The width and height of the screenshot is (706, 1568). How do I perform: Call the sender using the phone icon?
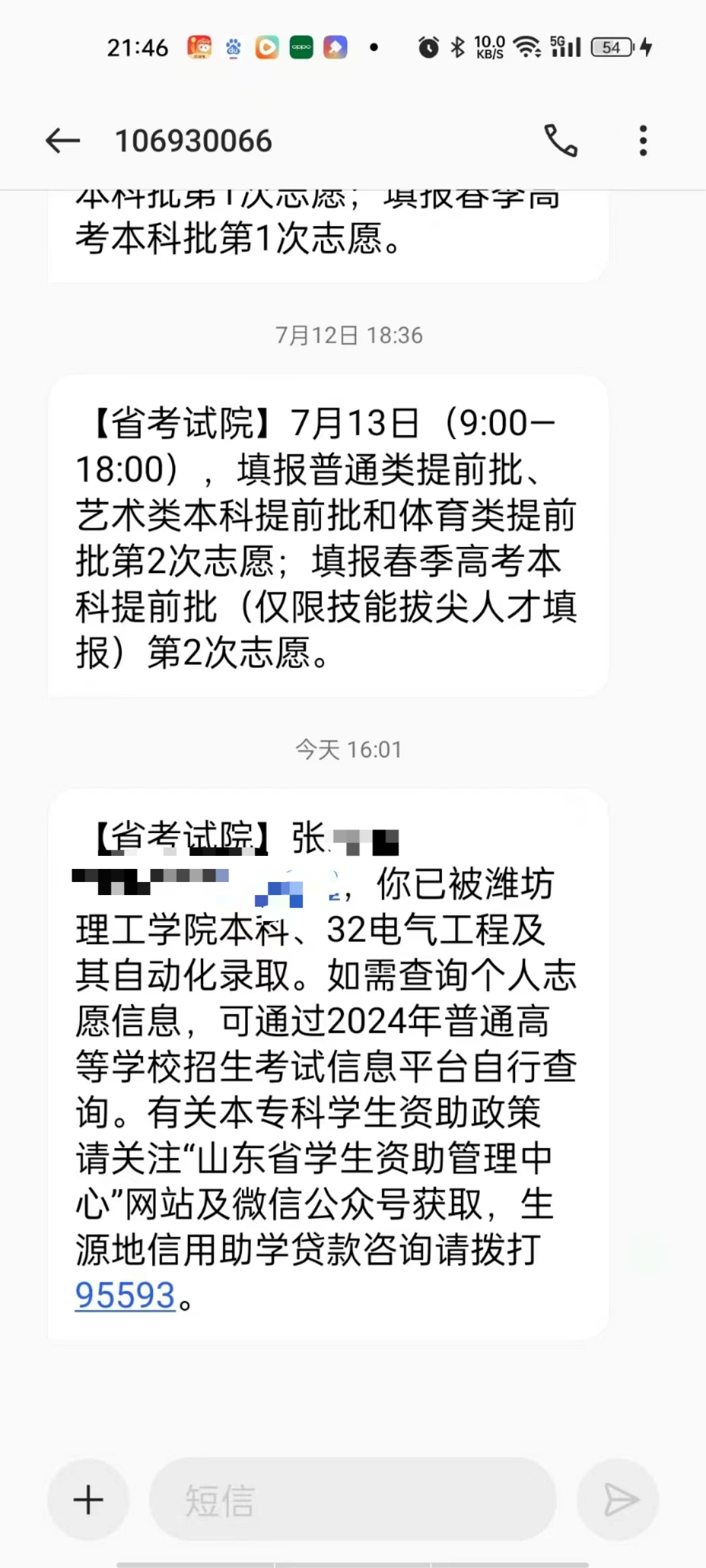coord(561,139)
